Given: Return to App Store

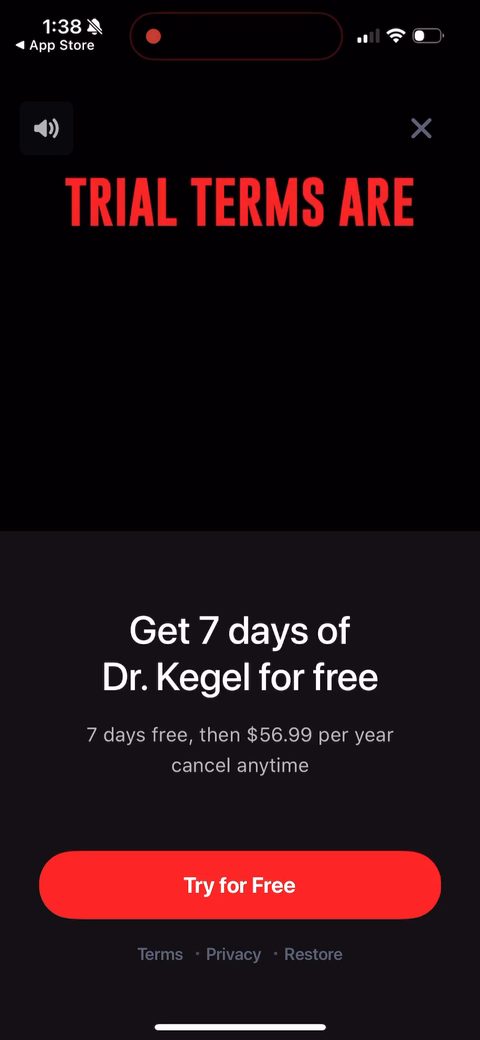Looking at the screenshot, I should tap(55, 45).
